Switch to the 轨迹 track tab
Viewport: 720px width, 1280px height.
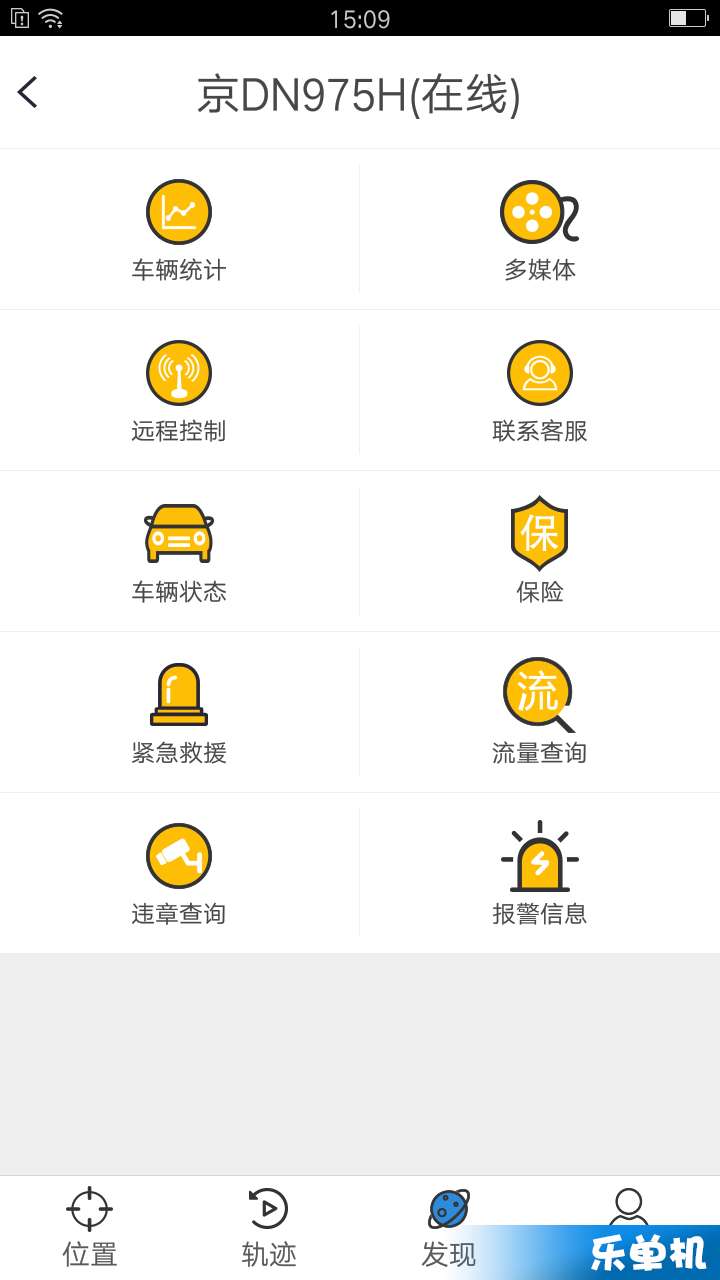coord(269,1228)
